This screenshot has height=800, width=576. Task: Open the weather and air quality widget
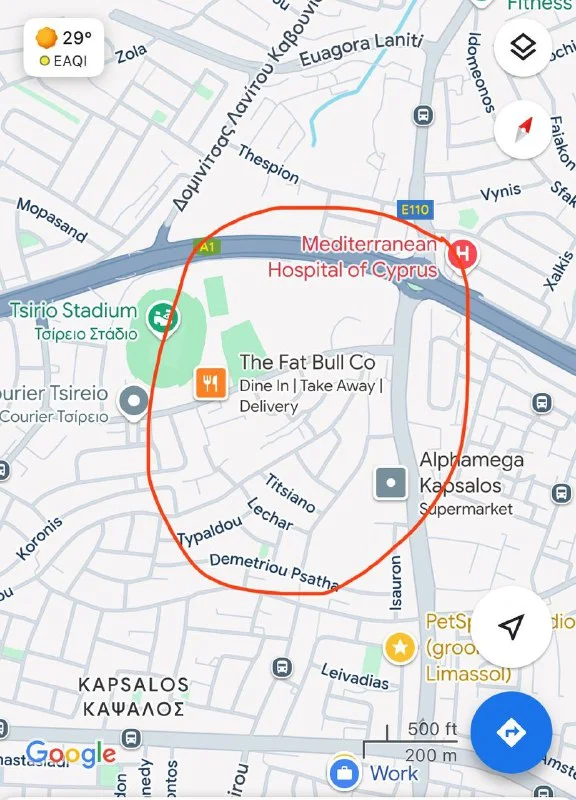[x=64, y=47]
